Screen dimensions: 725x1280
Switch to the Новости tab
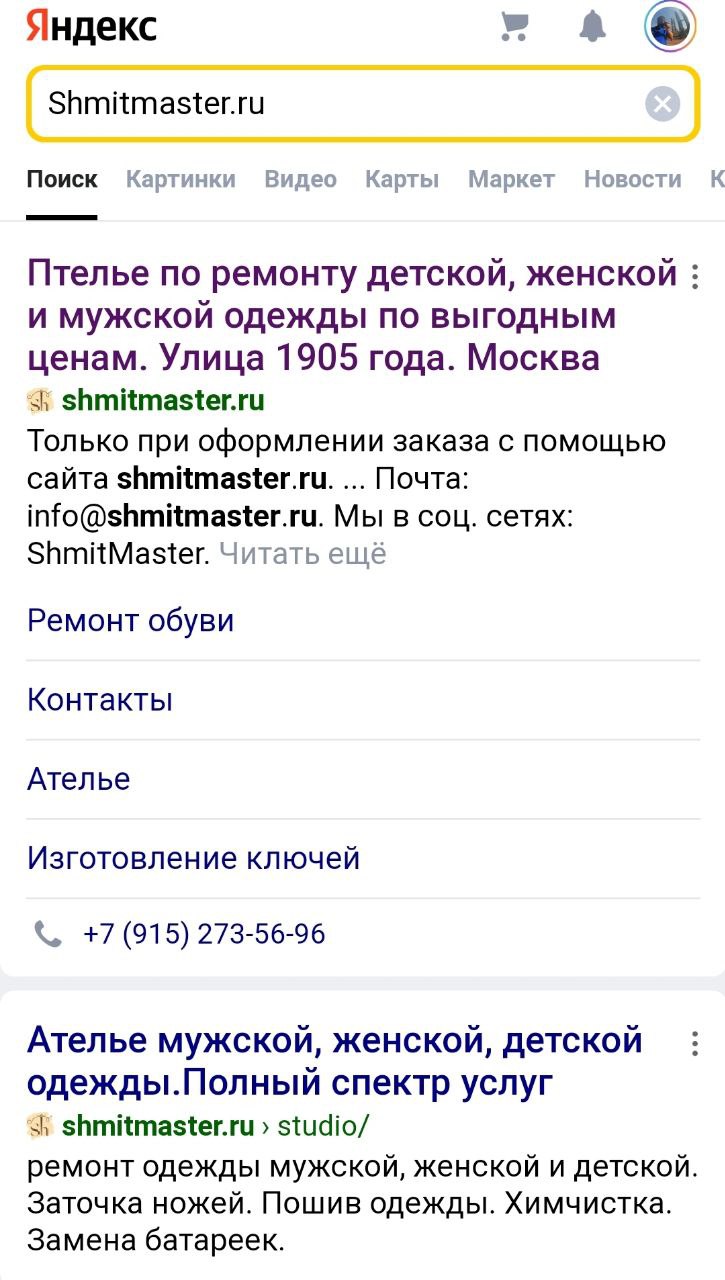click(x=632, y=180)
